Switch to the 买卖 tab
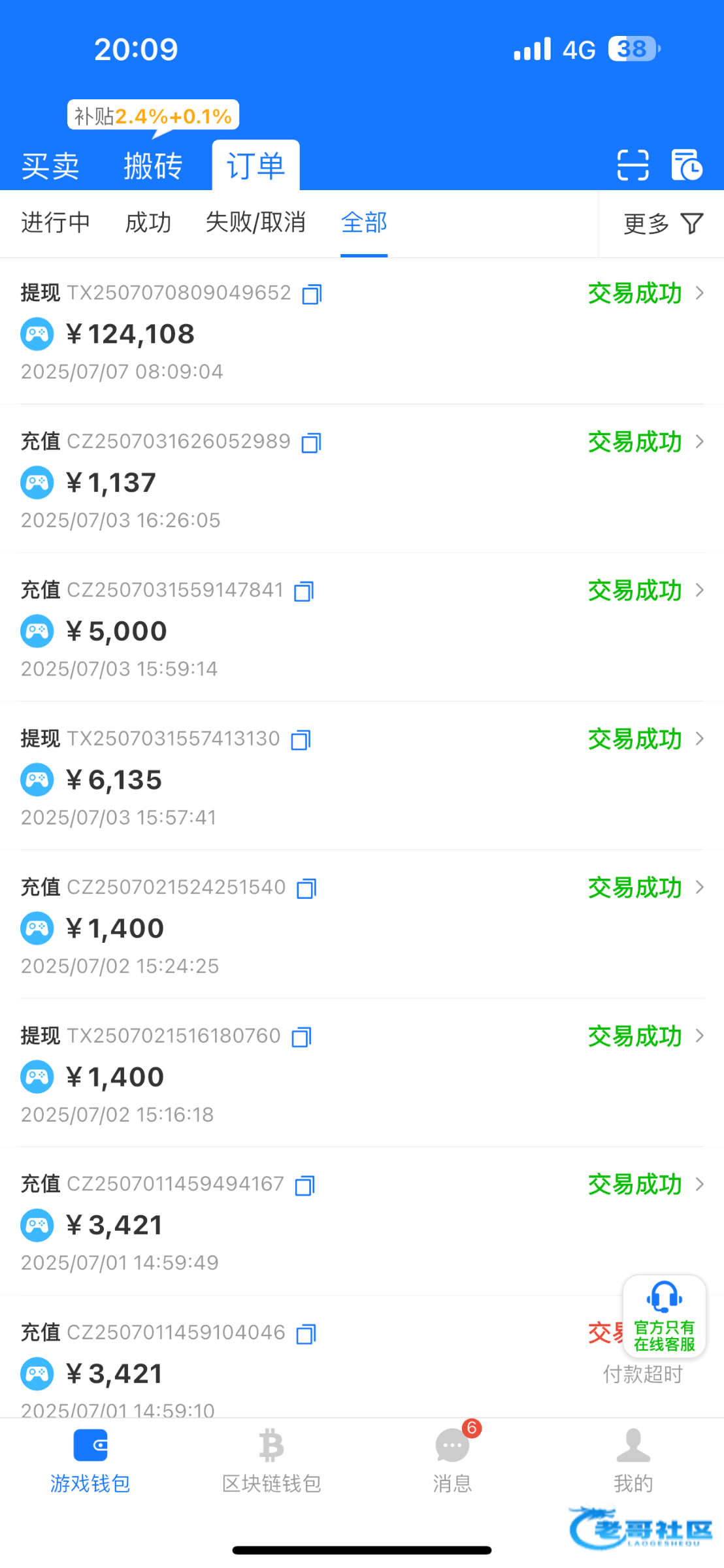 [x=50, y=166]
